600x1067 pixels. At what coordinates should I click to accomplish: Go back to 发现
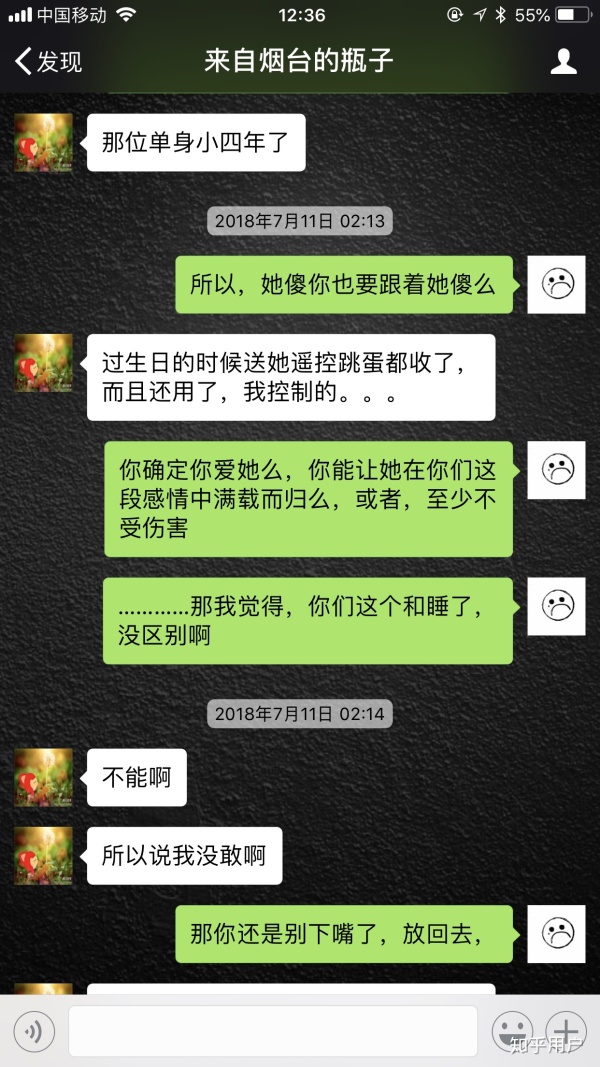click(x=48, y=61)
